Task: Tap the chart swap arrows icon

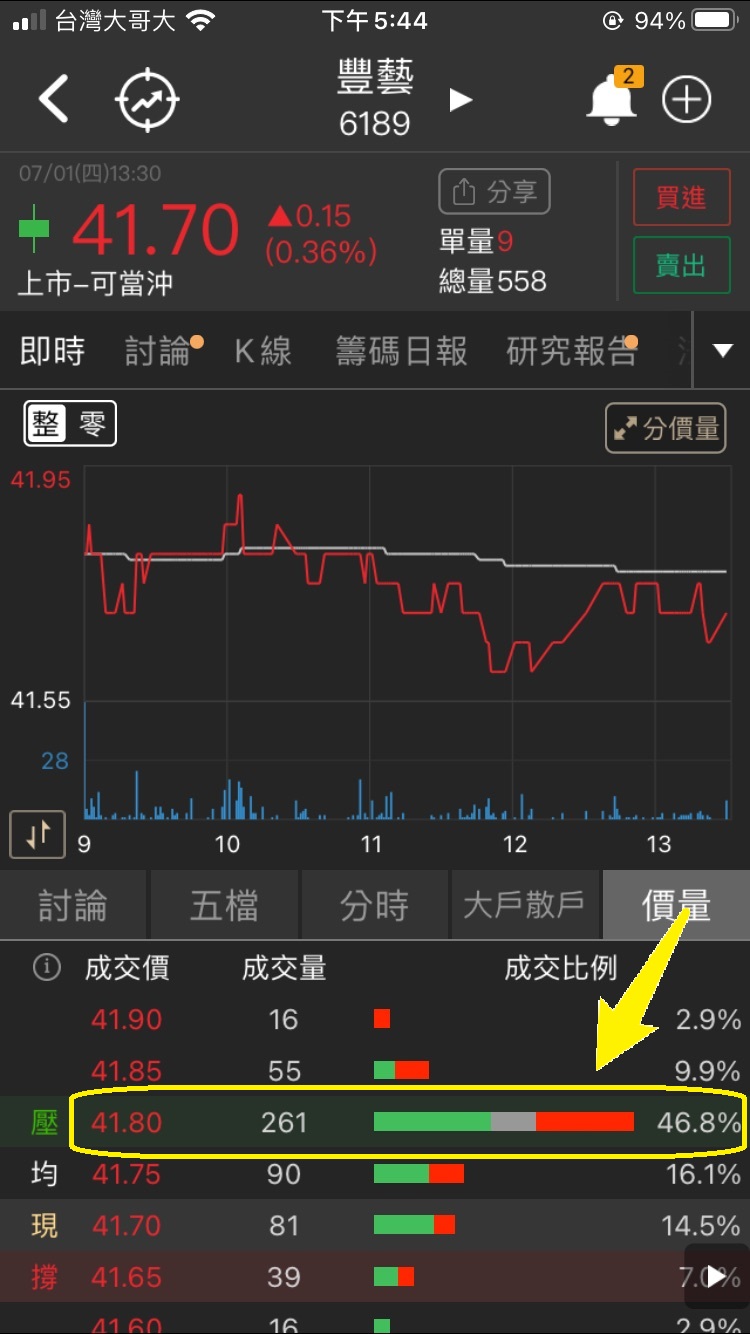Action: coord(38,834)
